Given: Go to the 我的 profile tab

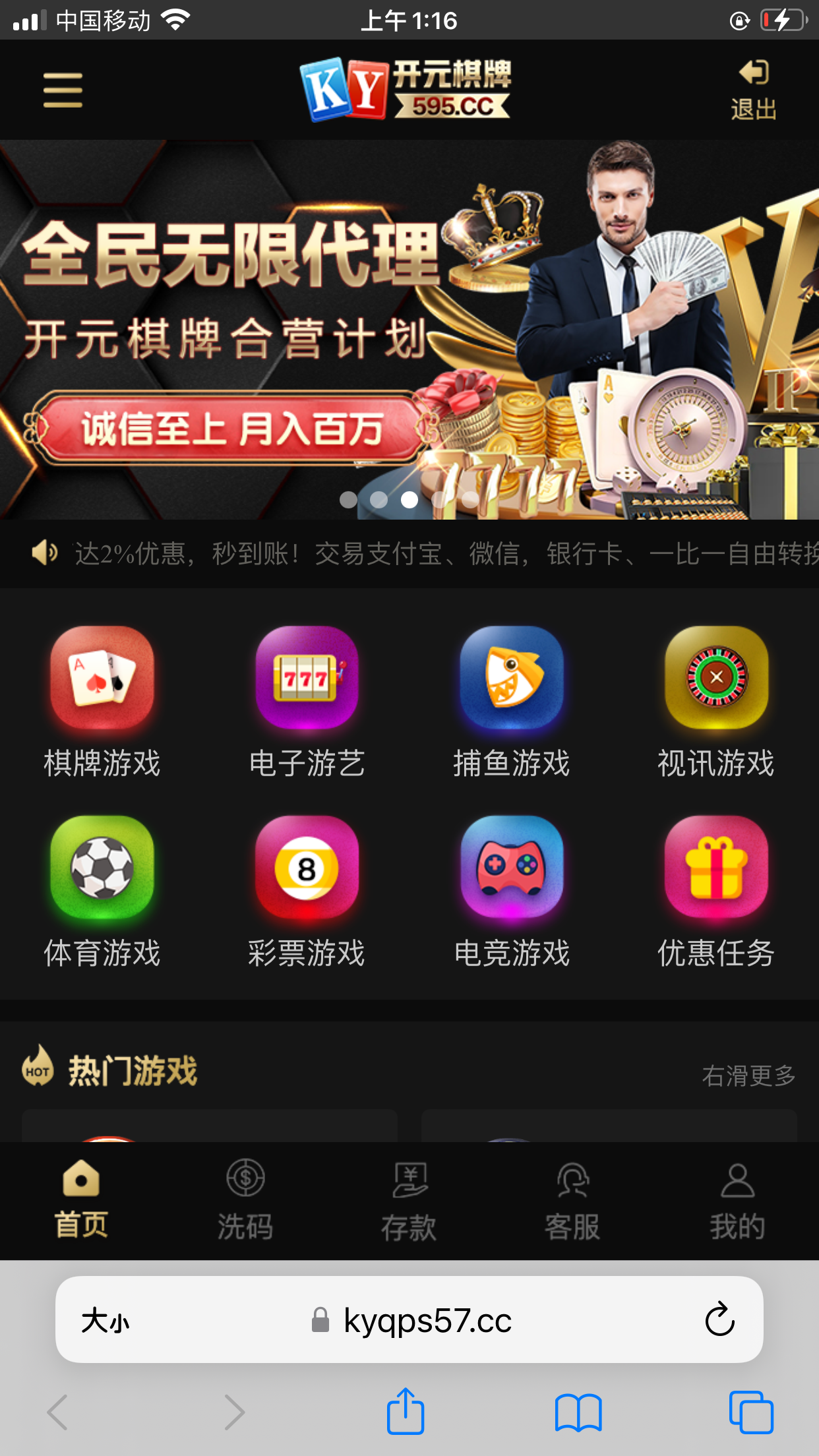Looking at the screenshot, I should tap(737, 1200).
